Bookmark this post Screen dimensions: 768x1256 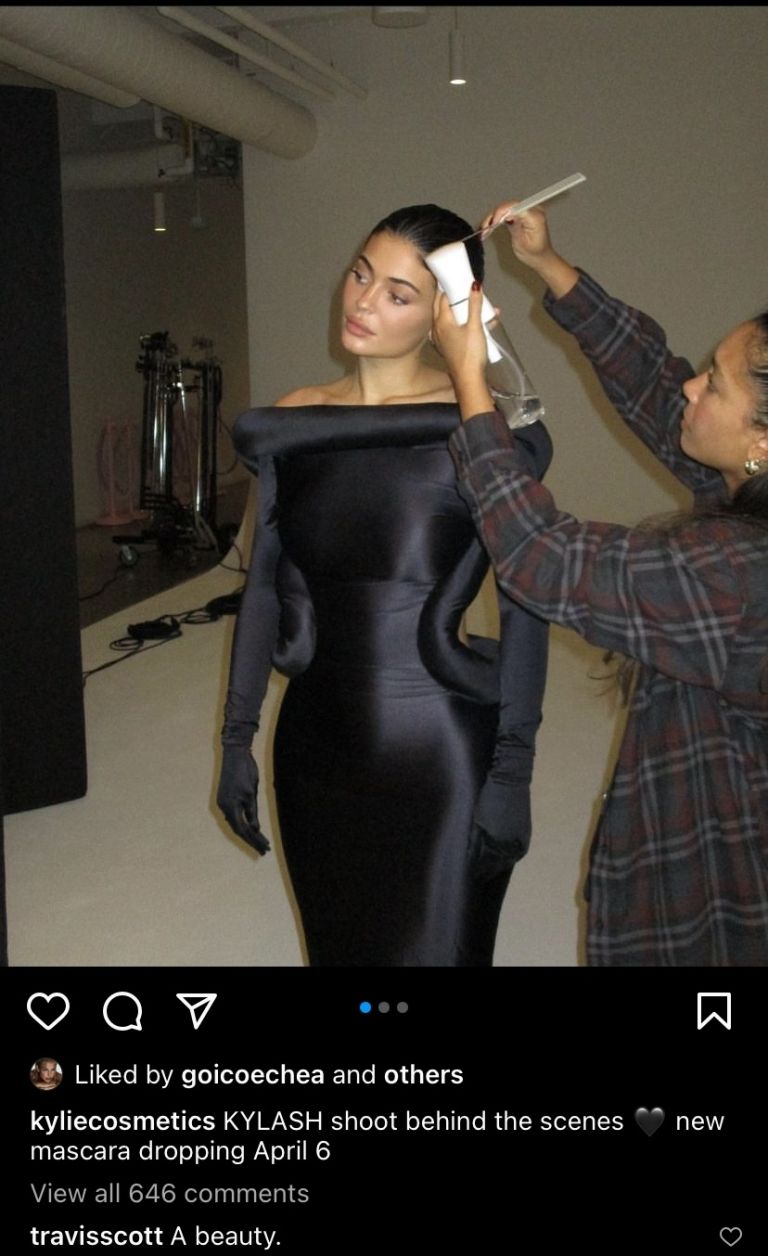click(714, 1011)
